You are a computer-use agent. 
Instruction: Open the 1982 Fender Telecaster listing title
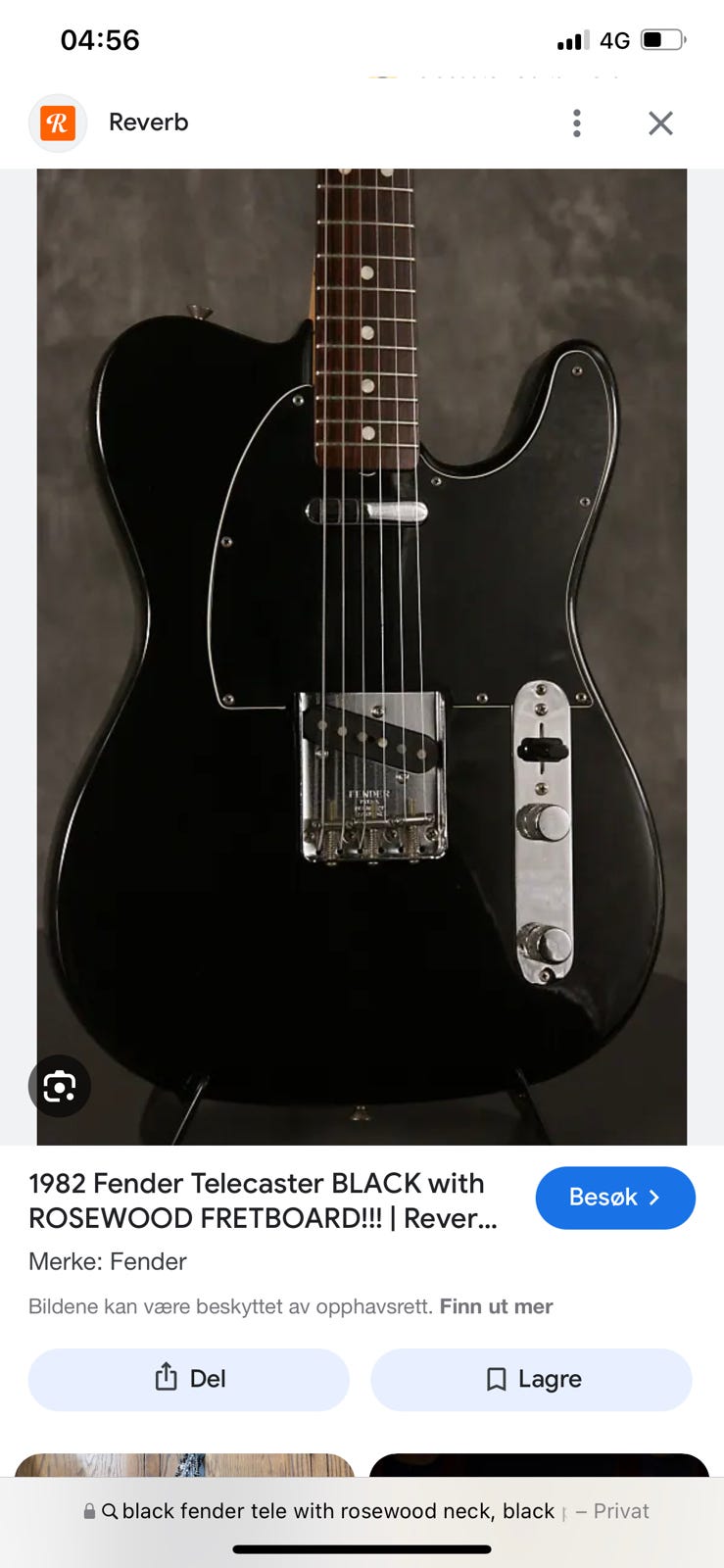(x=264, y=1200)
